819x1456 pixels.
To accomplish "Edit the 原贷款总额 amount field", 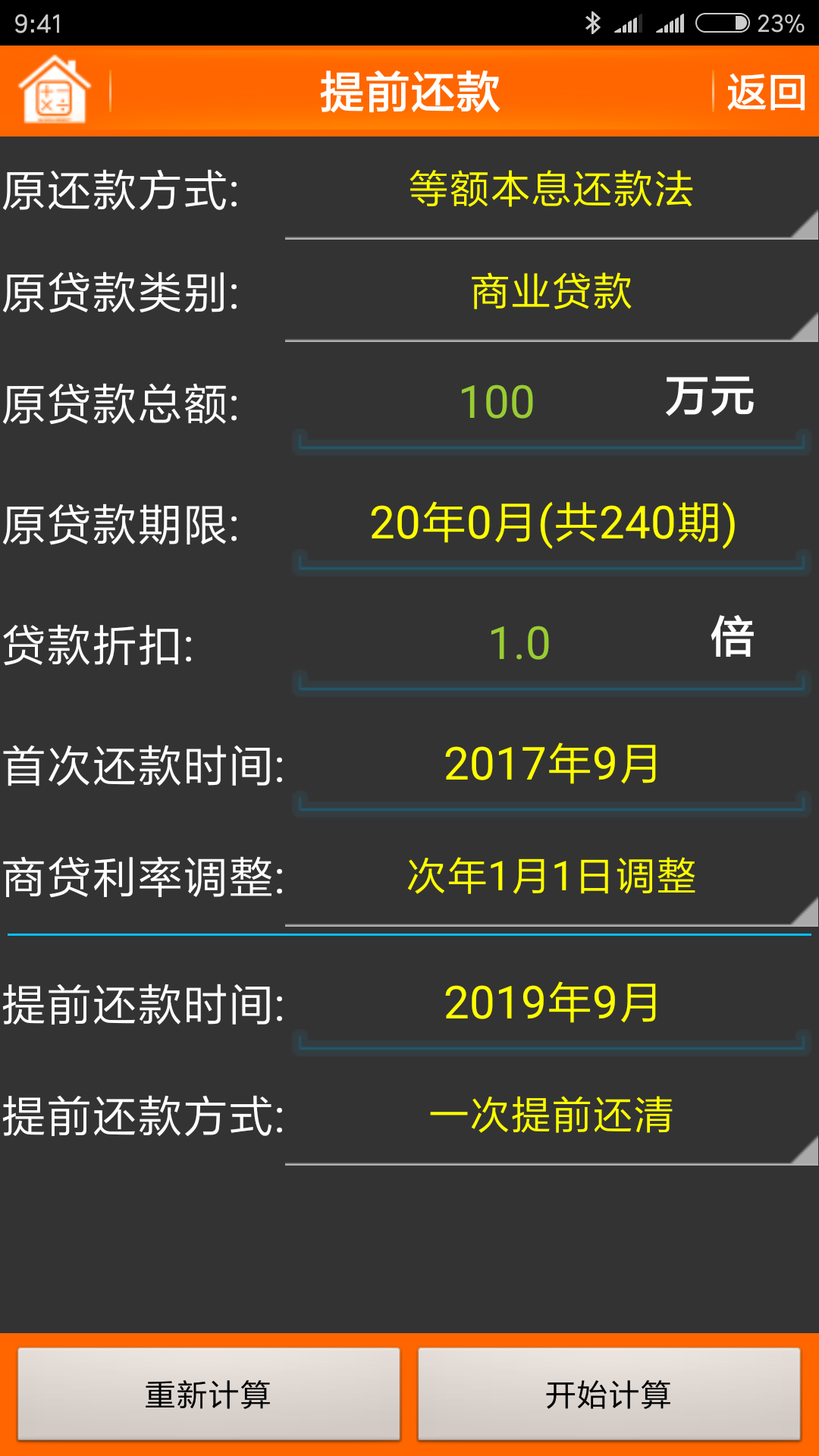I will (497, 402).
